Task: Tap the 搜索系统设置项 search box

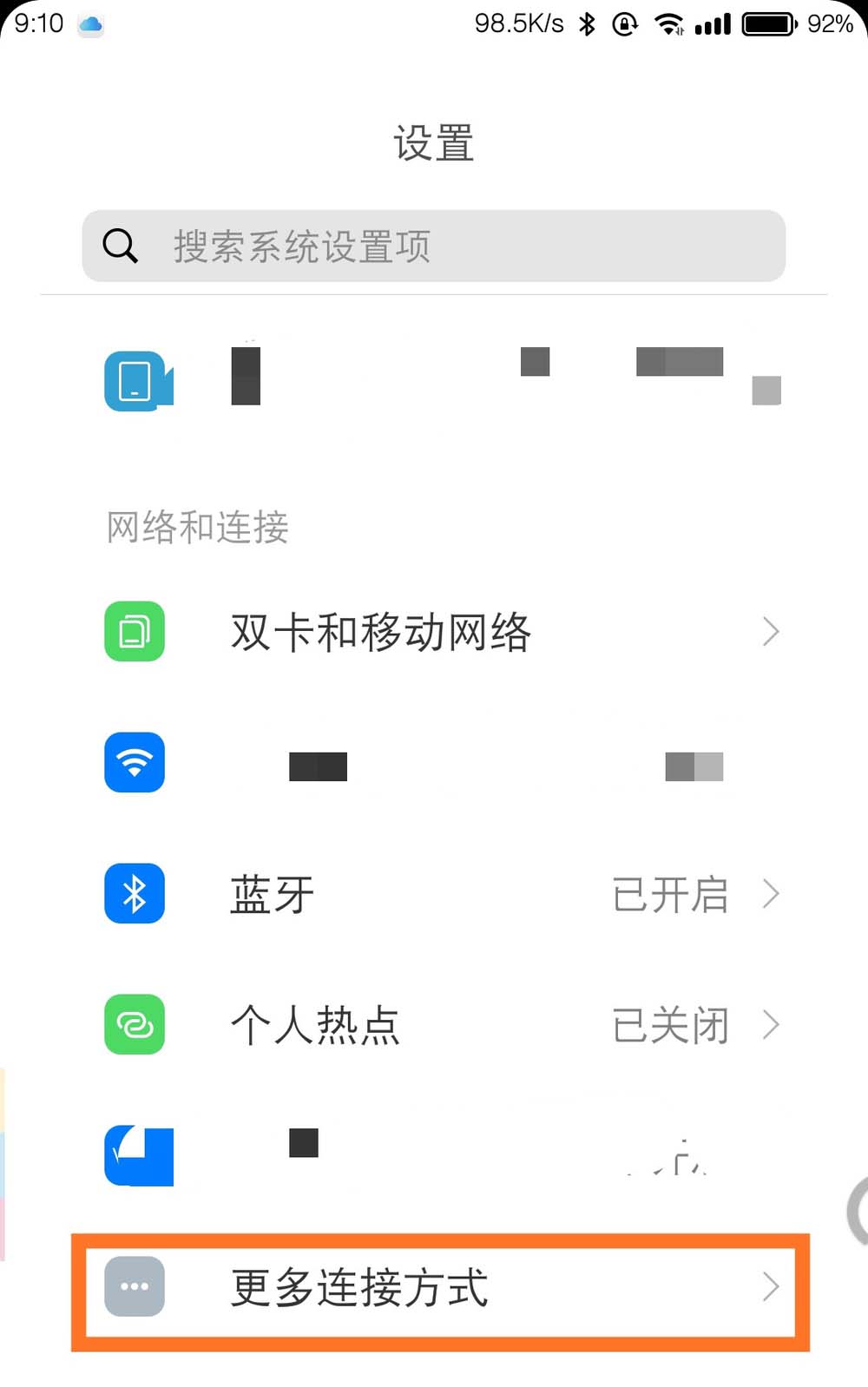Action: [x=434, y=246]
